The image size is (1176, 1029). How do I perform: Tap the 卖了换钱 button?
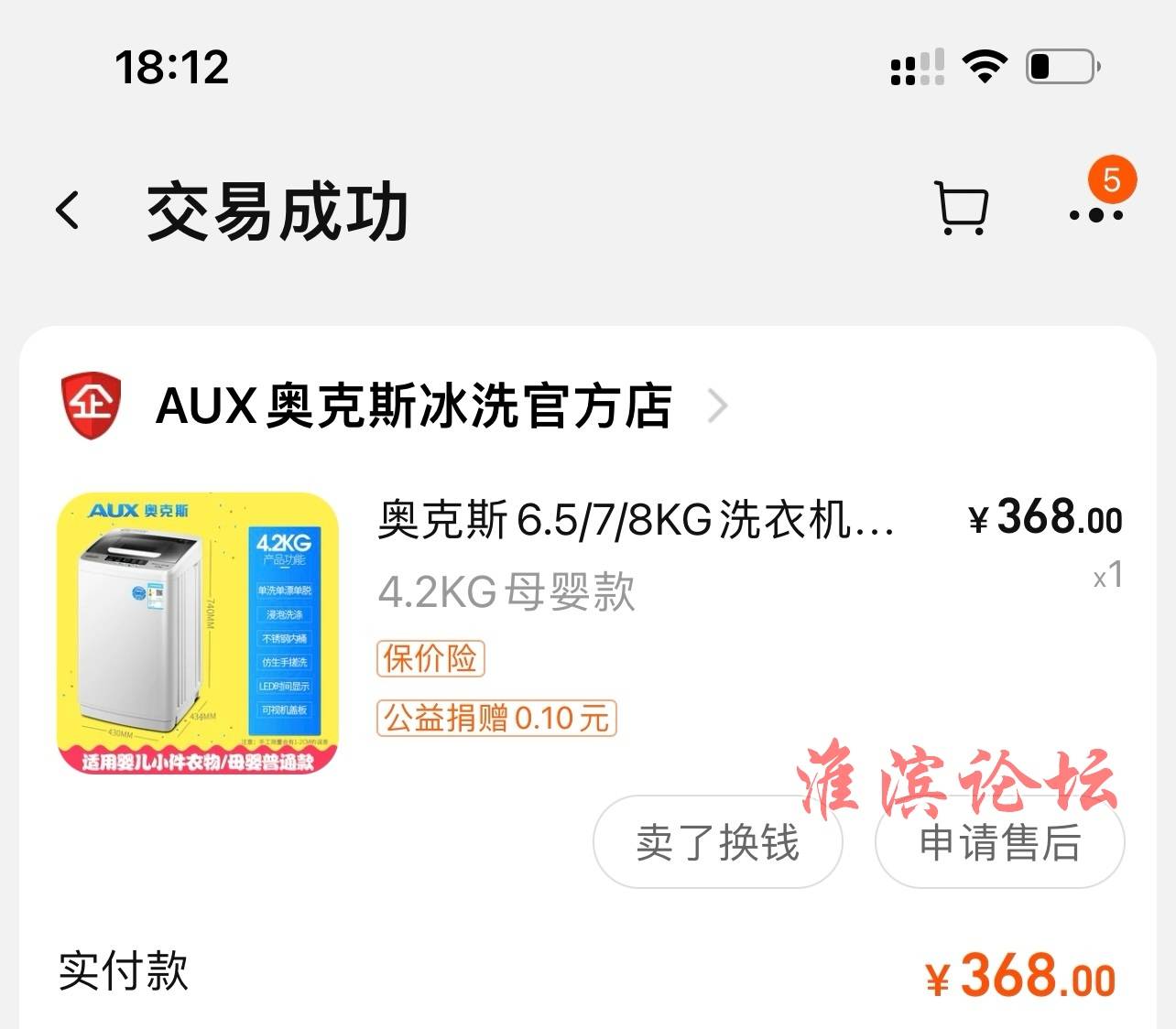tap(717, 842)
